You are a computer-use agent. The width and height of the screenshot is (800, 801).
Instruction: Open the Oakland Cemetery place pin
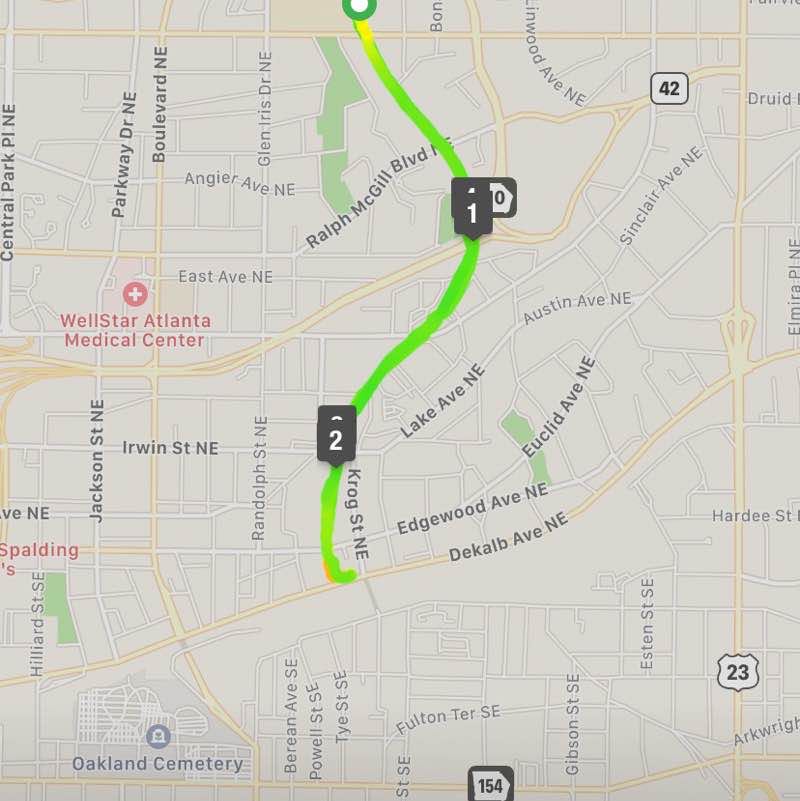tap(157, 738)
